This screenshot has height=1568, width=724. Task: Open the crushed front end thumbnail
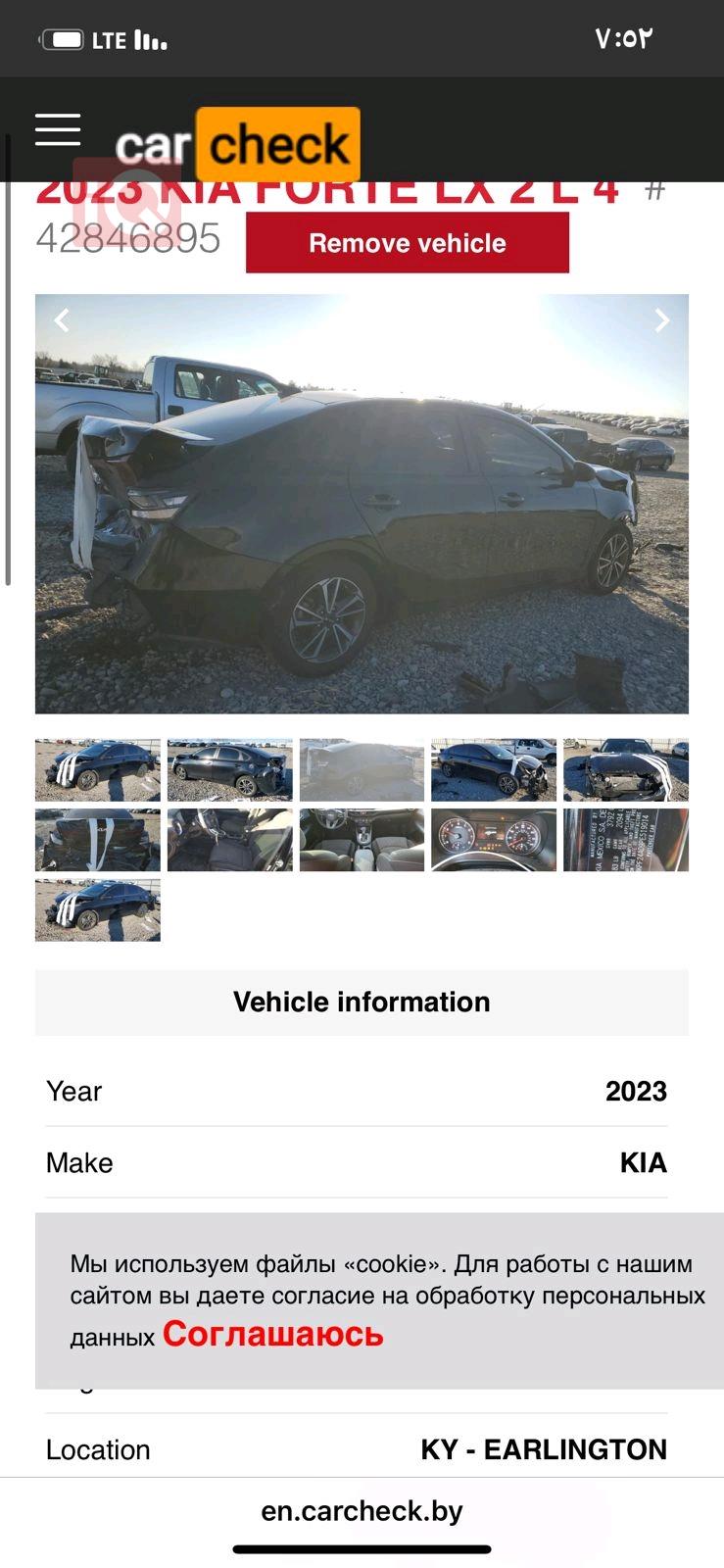625,770
